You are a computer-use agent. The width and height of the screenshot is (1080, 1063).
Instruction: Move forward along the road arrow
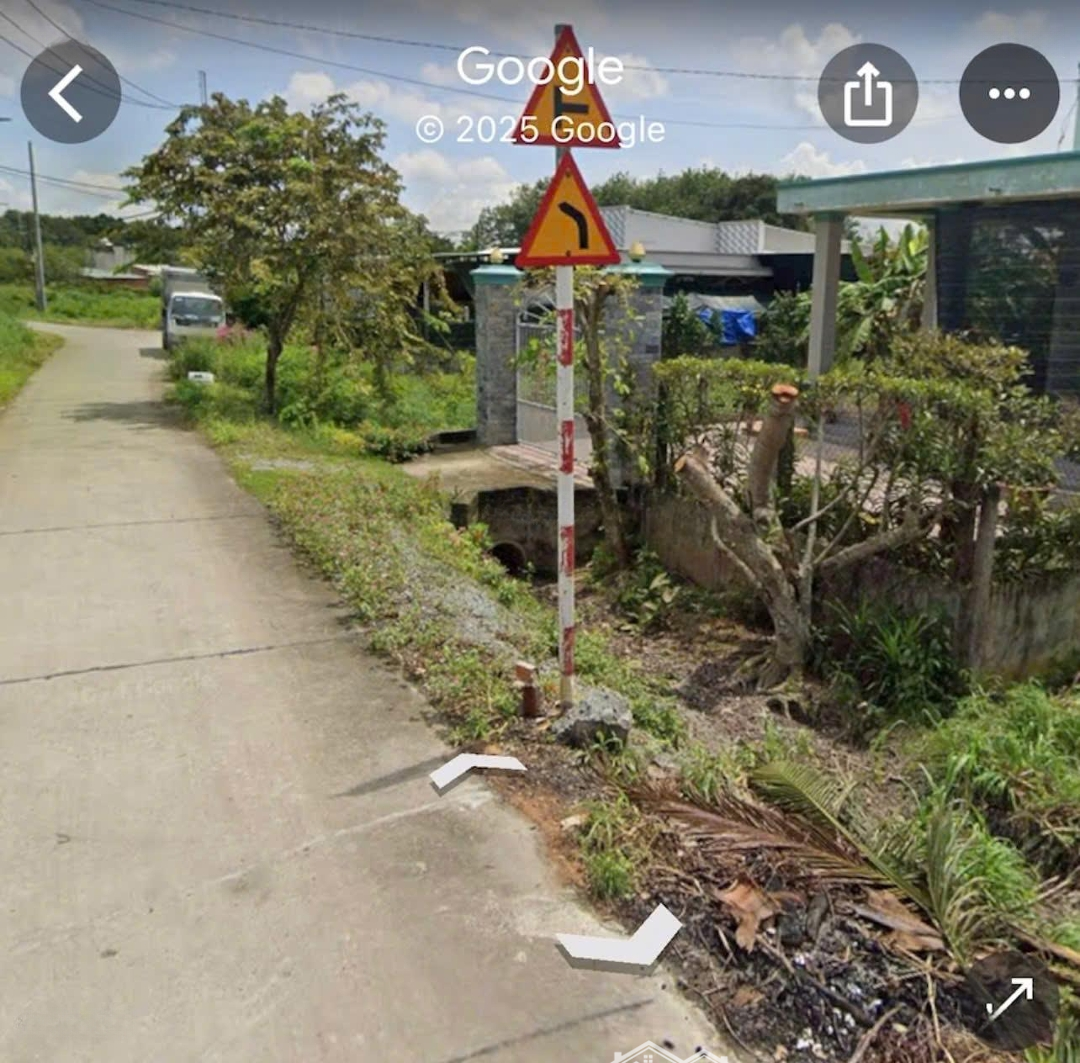pyautogui.click(x=476, y=769)
